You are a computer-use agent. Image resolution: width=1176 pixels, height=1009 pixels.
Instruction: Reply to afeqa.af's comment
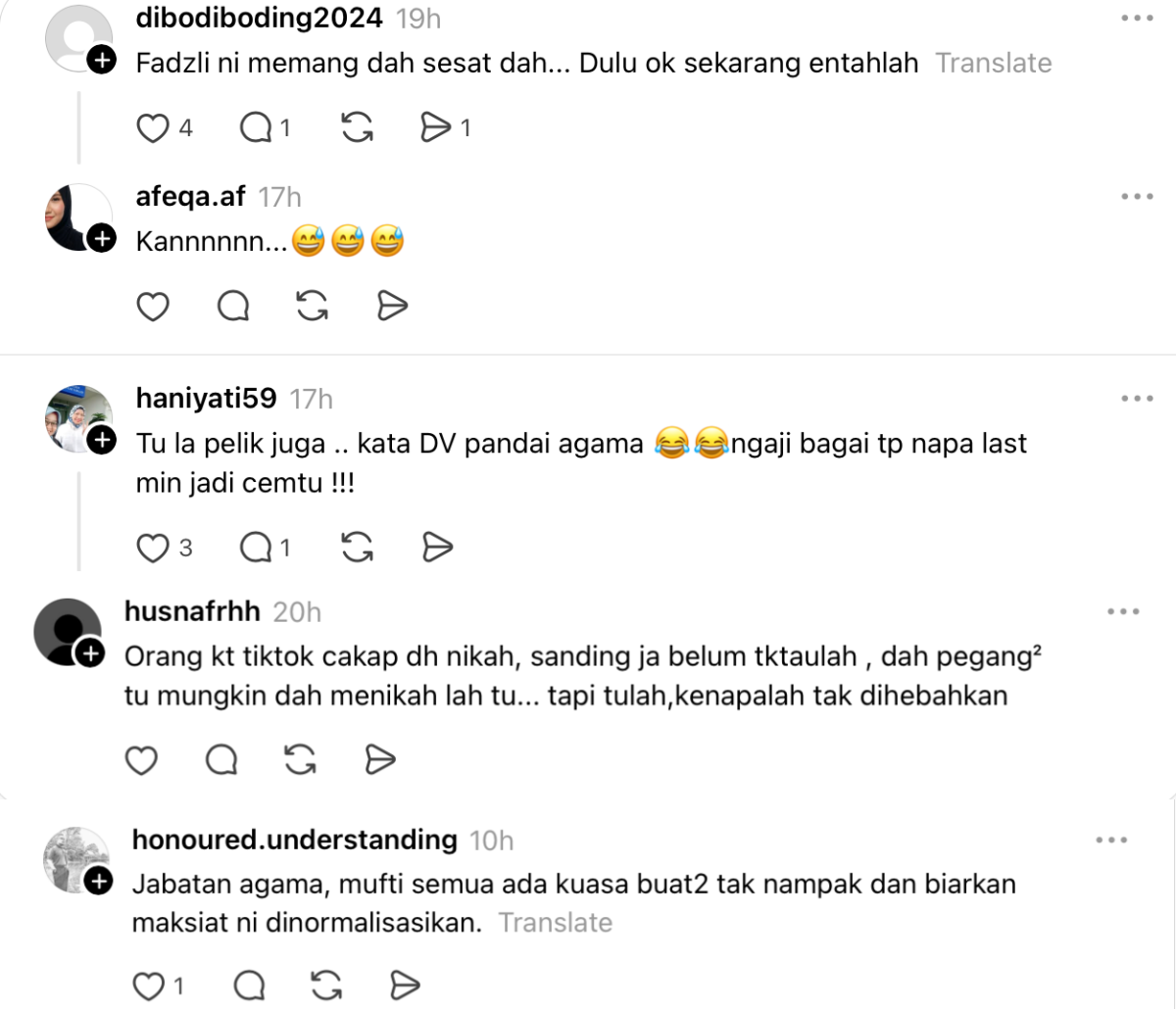[x=233, y=307]
